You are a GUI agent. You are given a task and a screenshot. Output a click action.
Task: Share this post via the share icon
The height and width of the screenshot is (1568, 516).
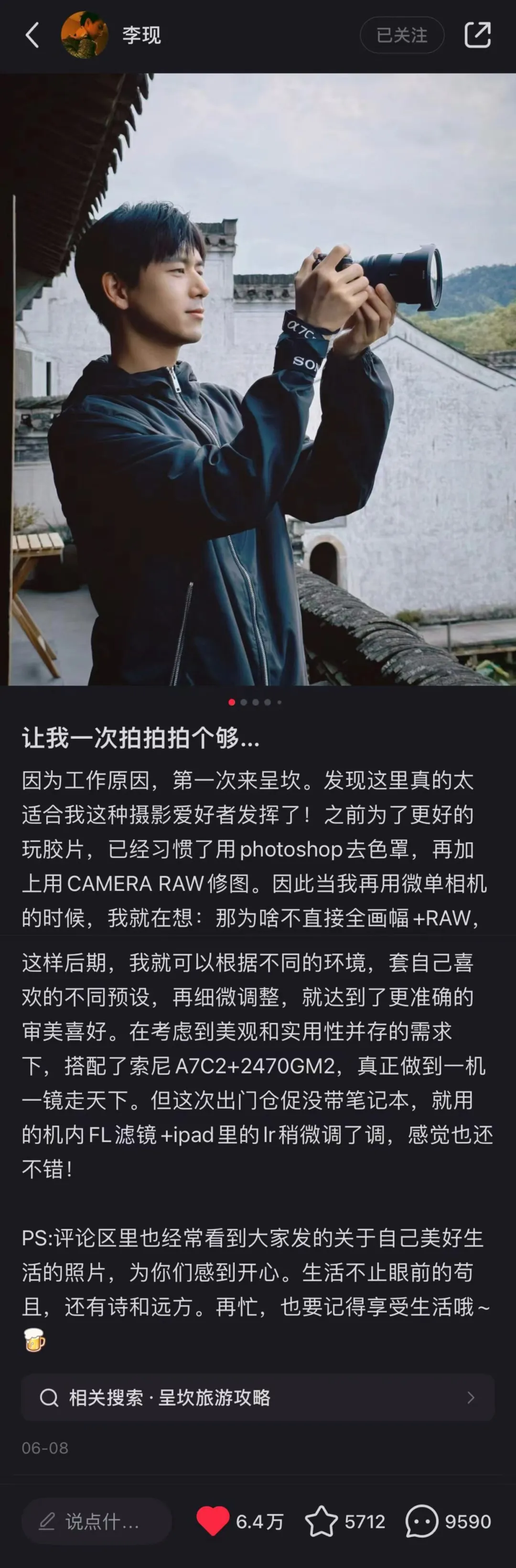(478, 35)
